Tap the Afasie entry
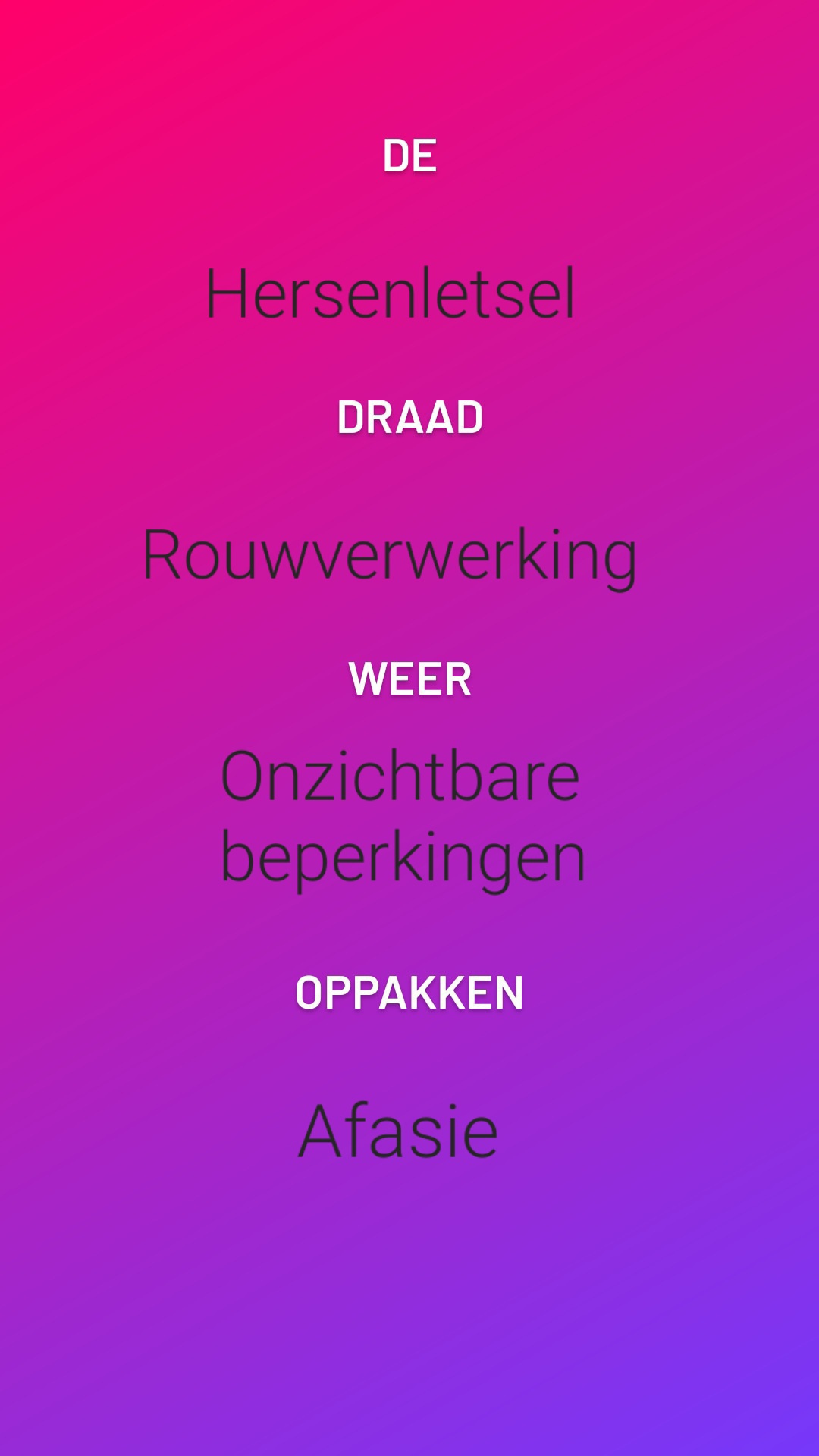This screenshot has height=1456, width=819. 398,1131
